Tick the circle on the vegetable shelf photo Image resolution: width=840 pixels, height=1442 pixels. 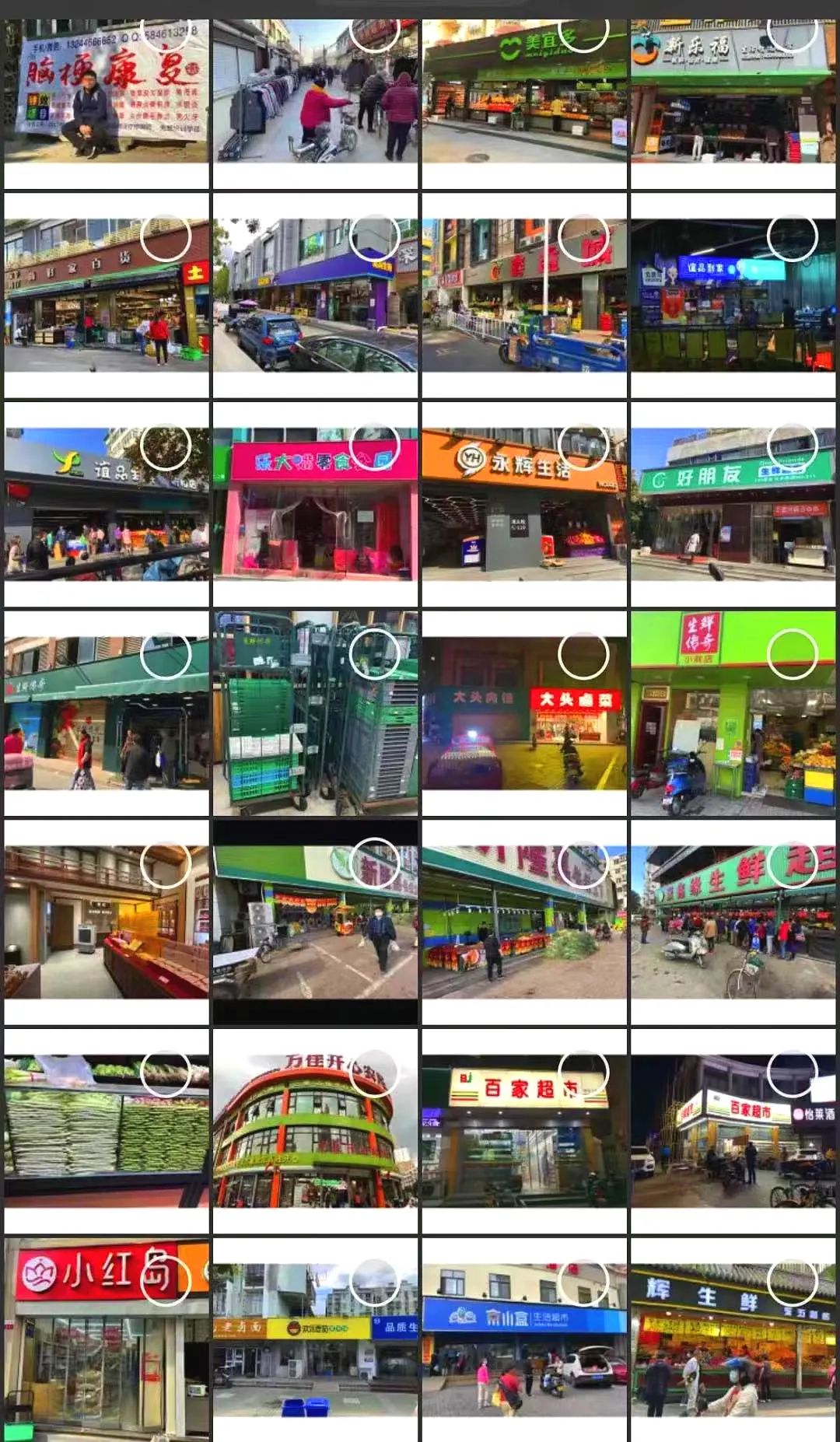(x=166, y=1073)
